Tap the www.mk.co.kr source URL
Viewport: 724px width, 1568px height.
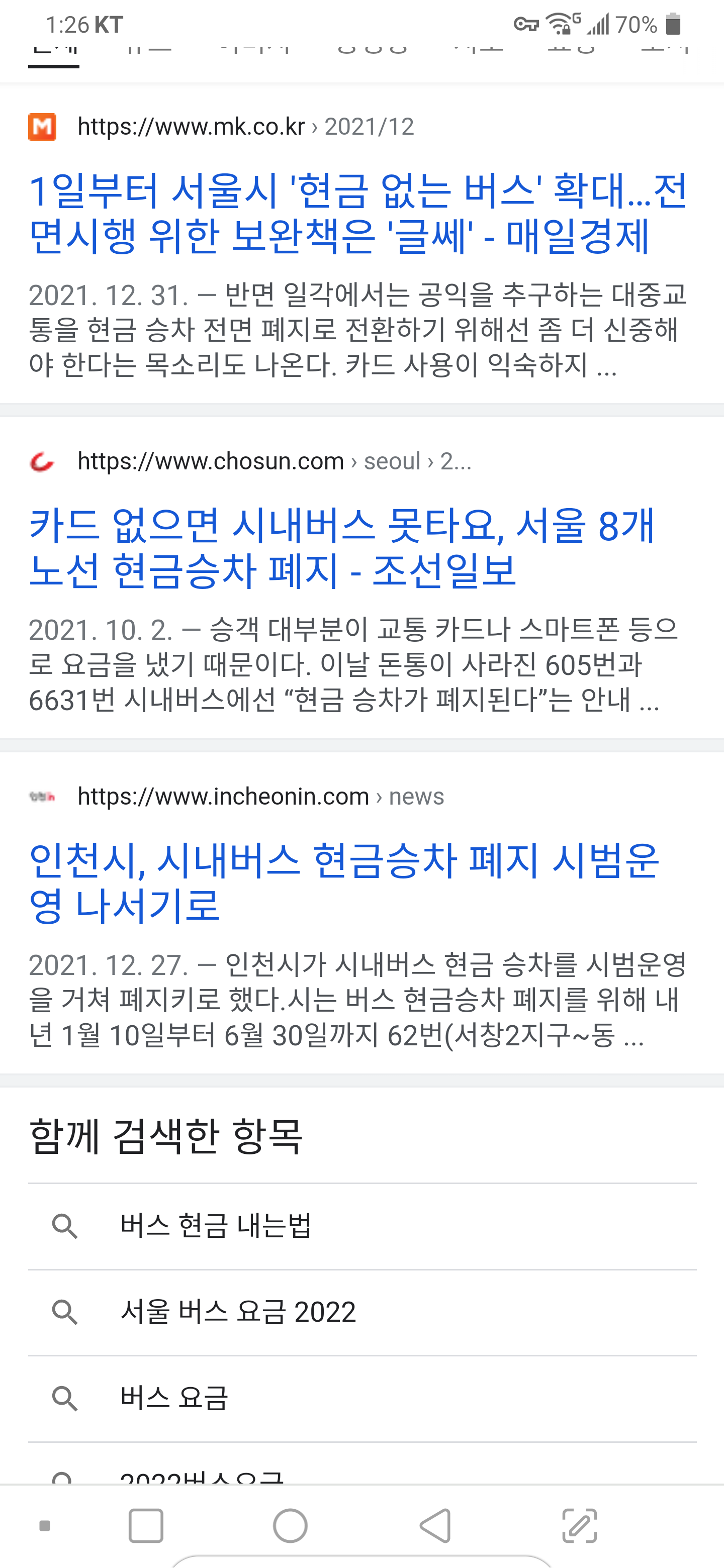191,127
